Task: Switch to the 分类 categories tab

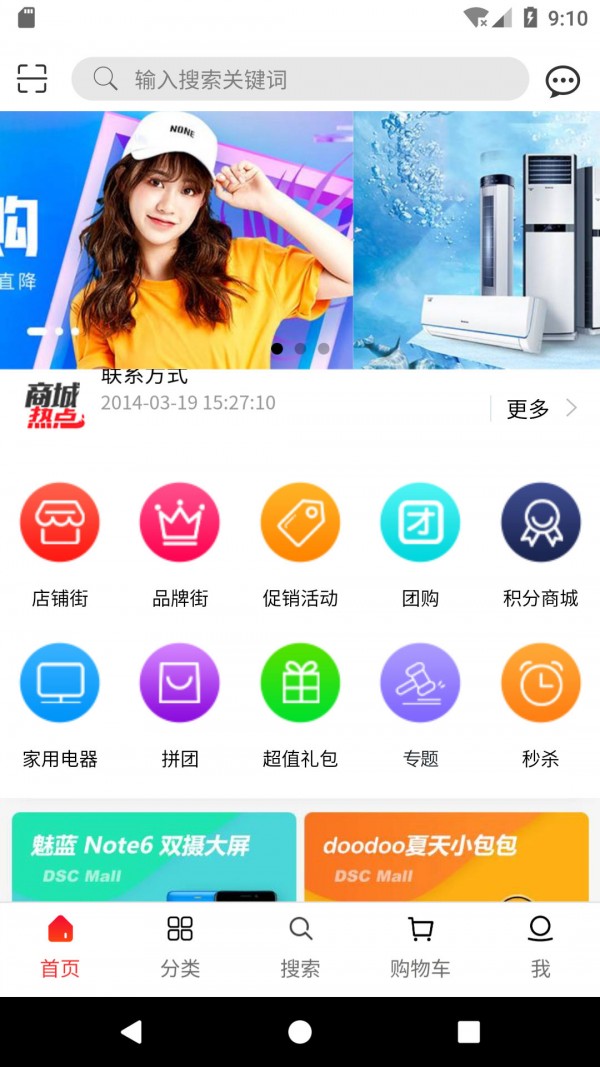Action: pyautogui.click(x=180, y=947)
